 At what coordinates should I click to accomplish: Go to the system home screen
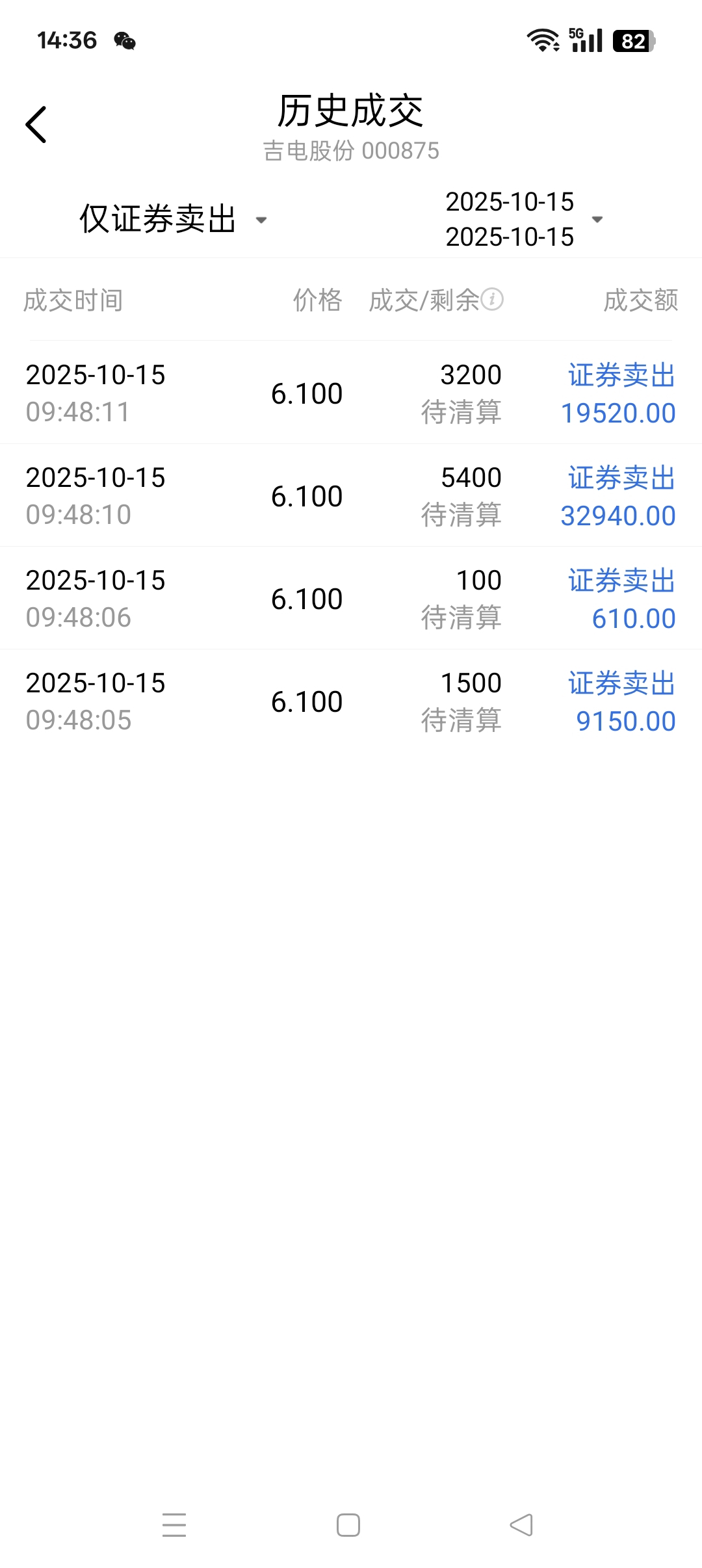coord(348,1525)
